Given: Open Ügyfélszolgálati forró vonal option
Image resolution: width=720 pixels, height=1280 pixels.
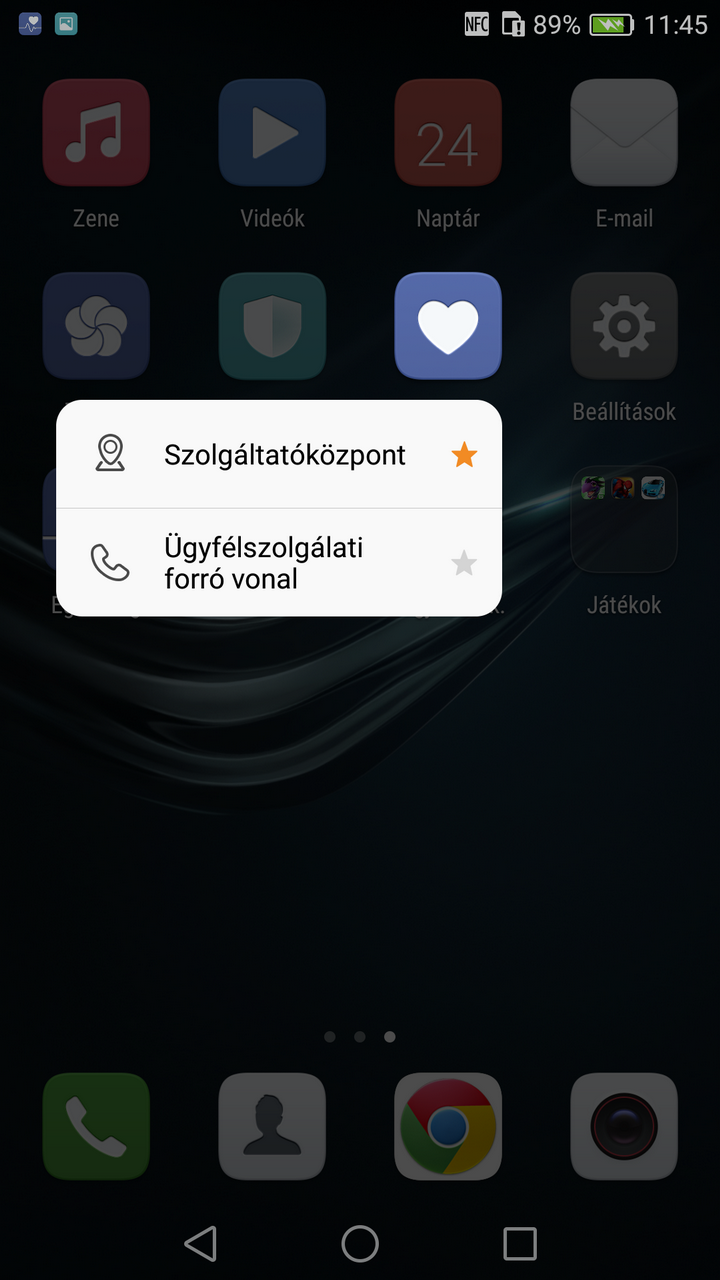Looking at the screenshot, I should [x=264, y=563].
